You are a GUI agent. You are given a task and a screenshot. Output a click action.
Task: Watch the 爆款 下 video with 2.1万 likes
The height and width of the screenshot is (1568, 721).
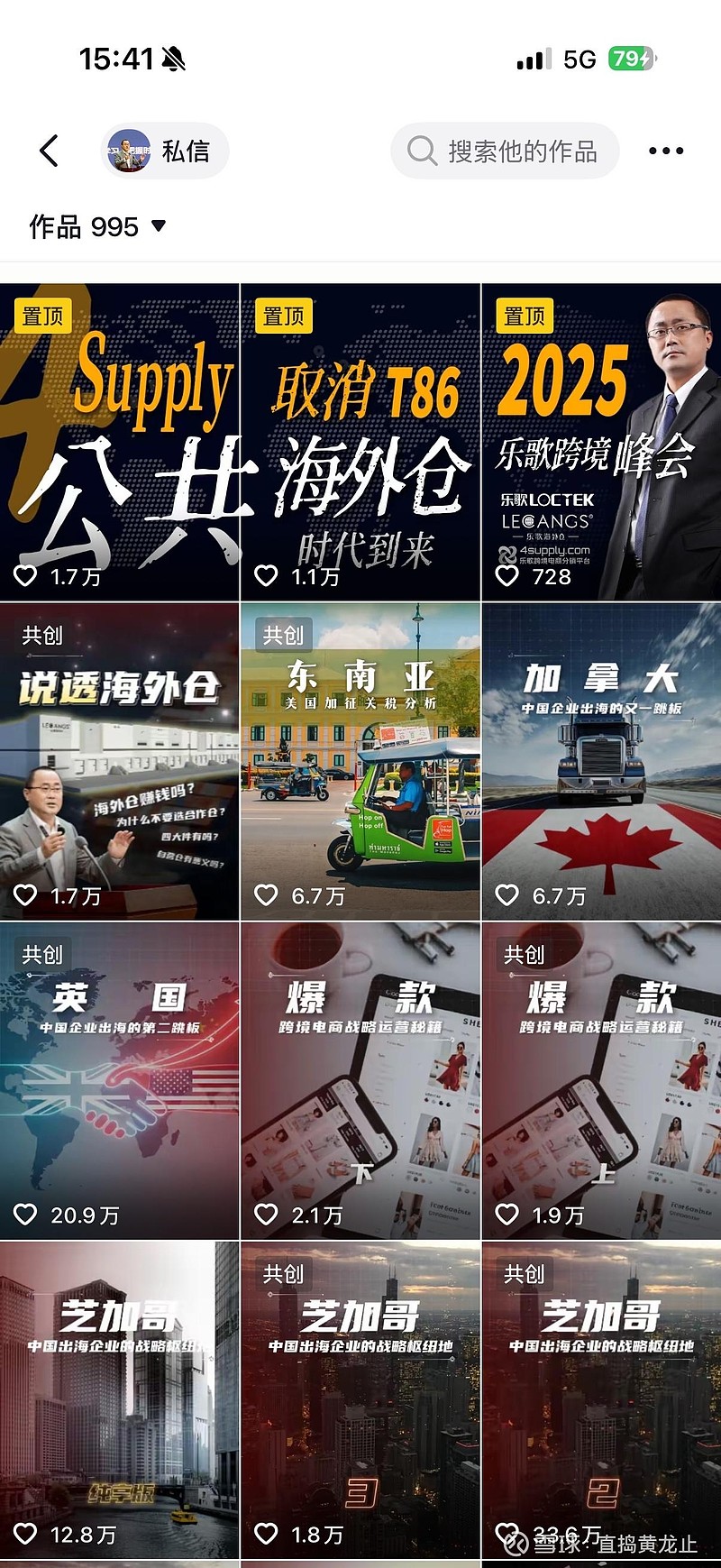coord(360,1080)
